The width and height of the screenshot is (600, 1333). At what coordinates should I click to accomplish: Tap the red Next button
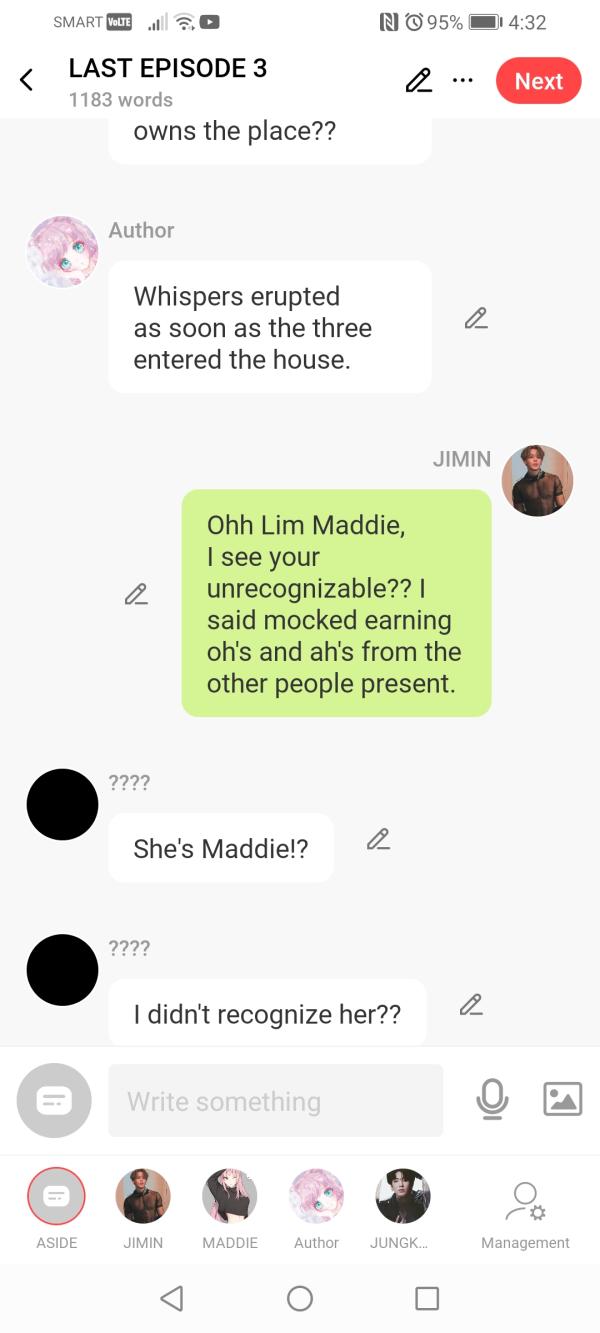[538, 81]
